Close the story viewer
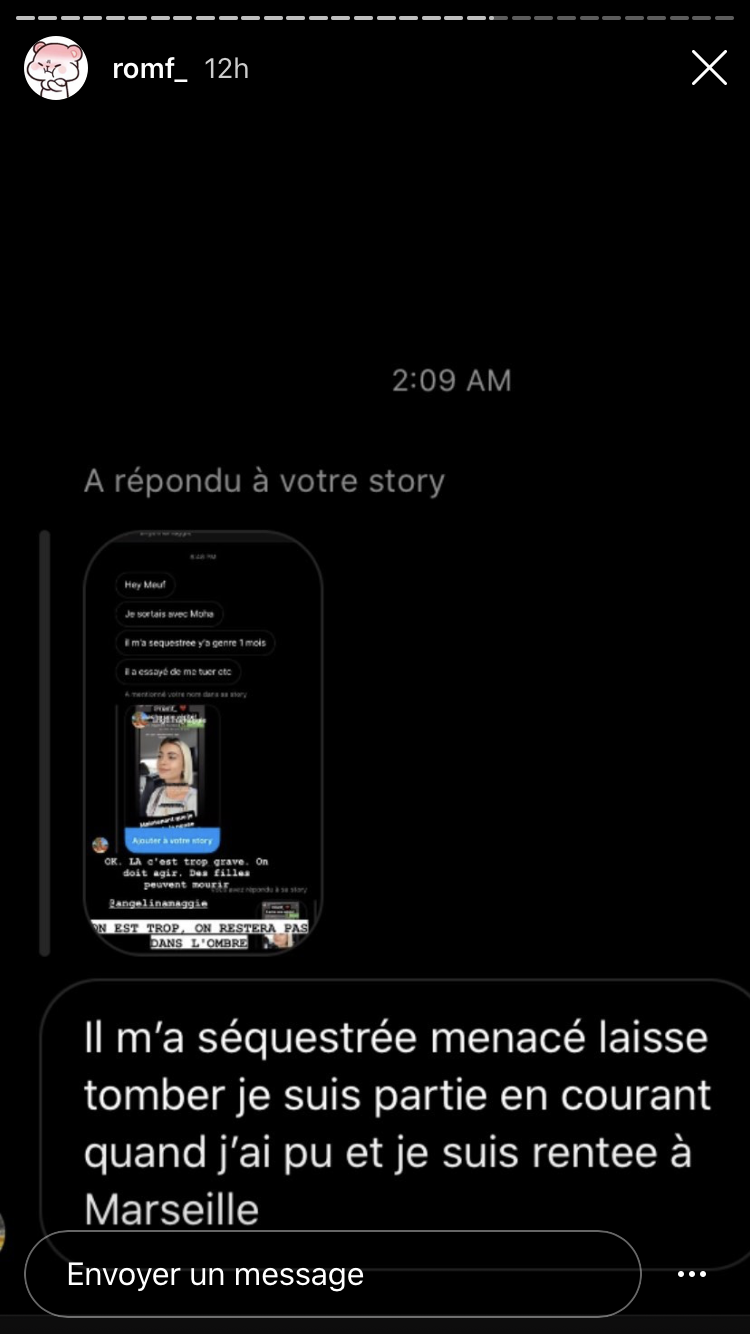 coord(709,68)
